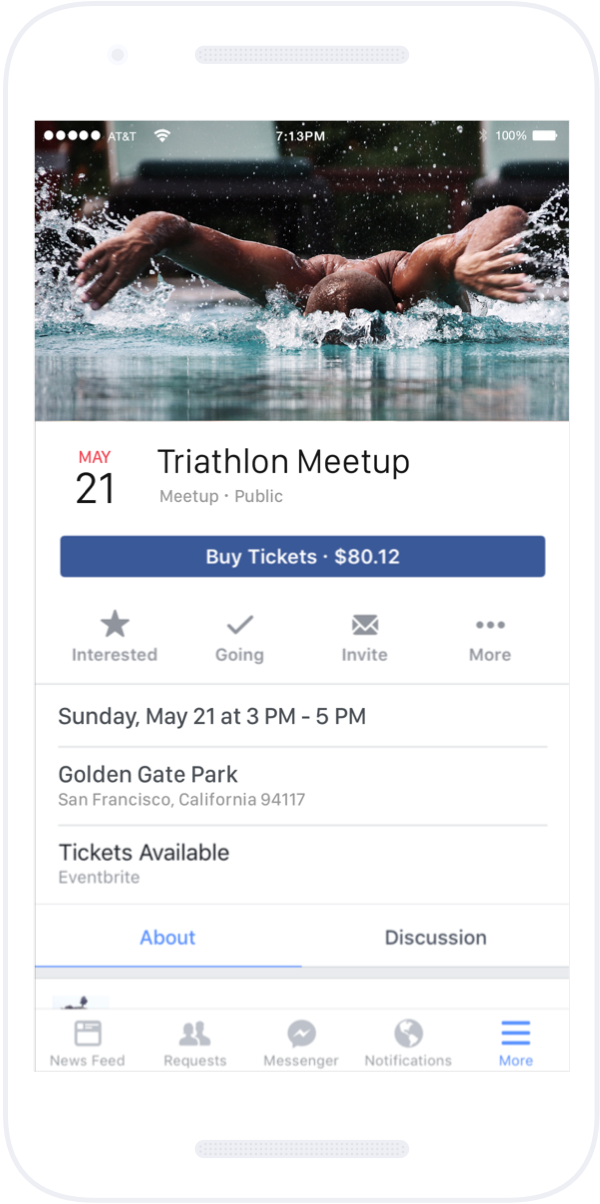Select Going for this event
The width and height of the screenshot is (600, 1204).
(239, 638)
